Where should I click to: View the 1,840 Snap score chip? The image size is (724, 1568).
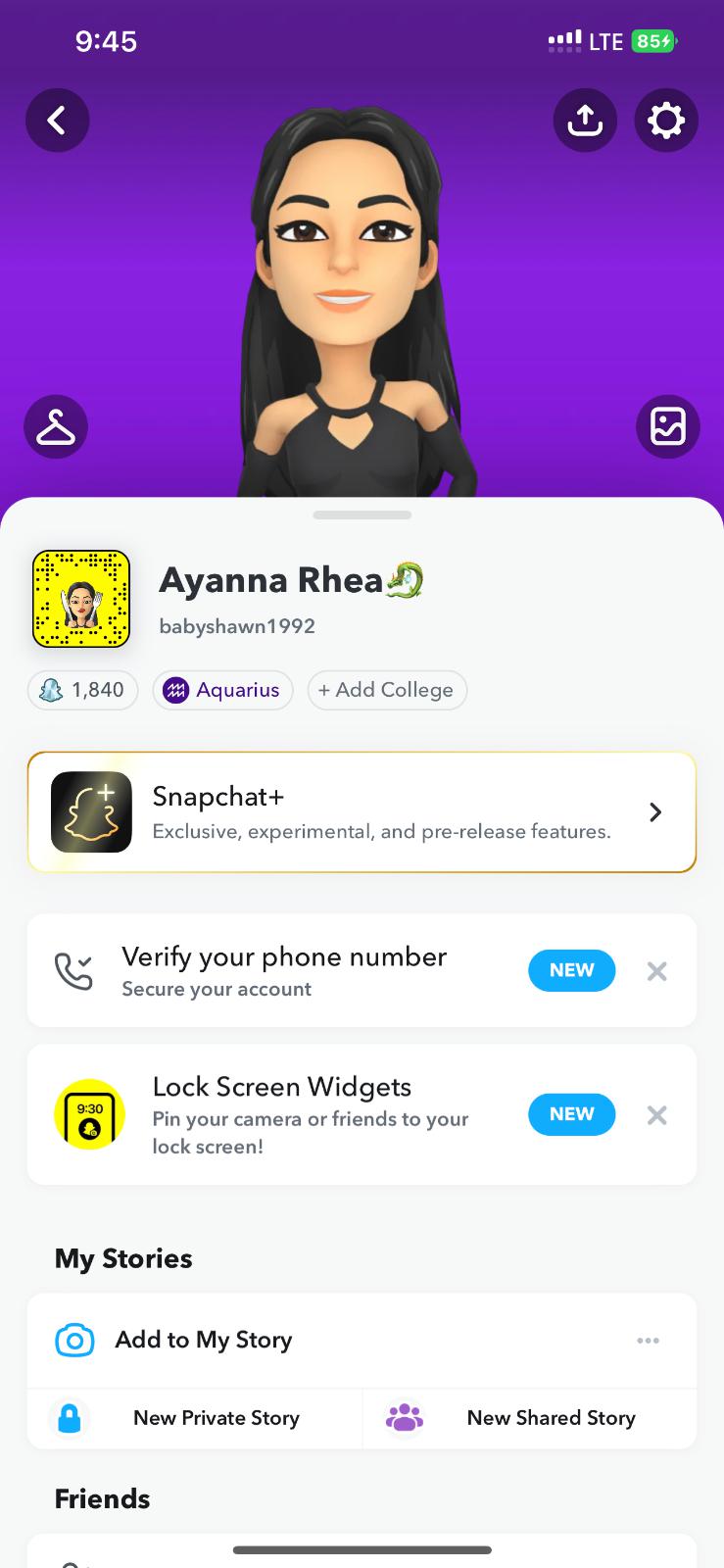[x=82, y=690]
